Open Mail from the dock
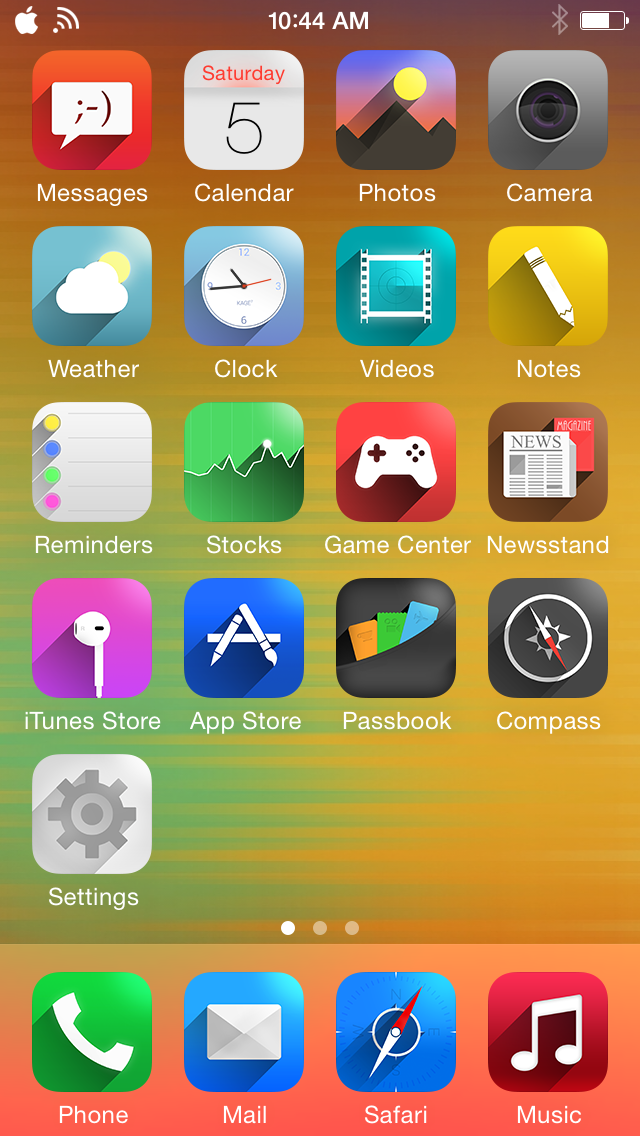 pyautogui.click(x=244, y=1032)
